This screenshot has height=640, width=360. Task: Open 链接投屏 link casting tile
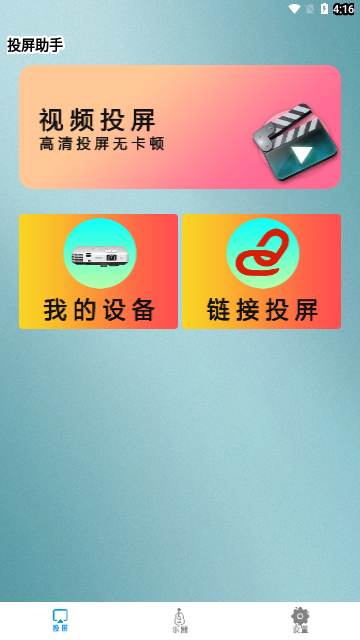point(261,271)
